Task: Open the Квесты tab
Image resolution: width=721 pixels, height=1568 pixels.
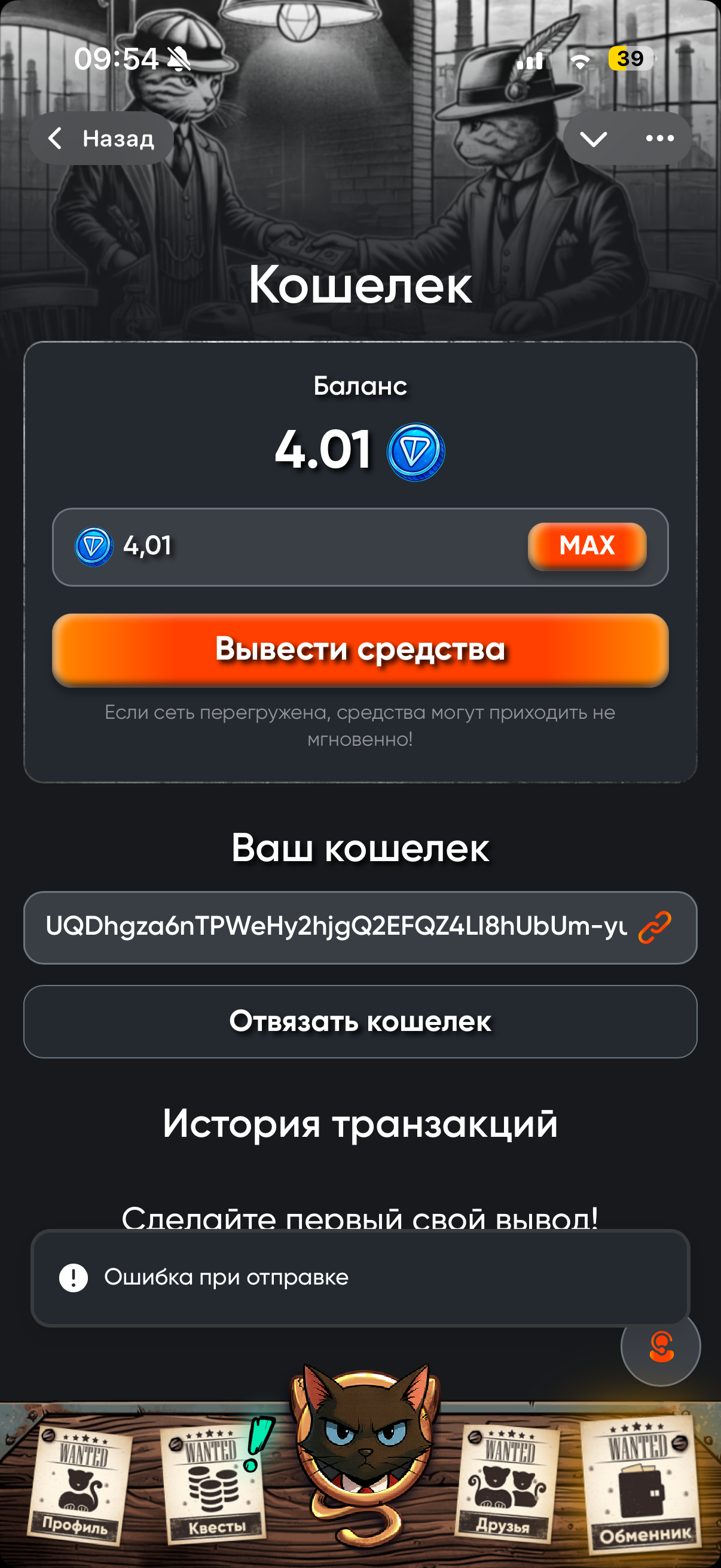Action: (x=214, y=1485)
